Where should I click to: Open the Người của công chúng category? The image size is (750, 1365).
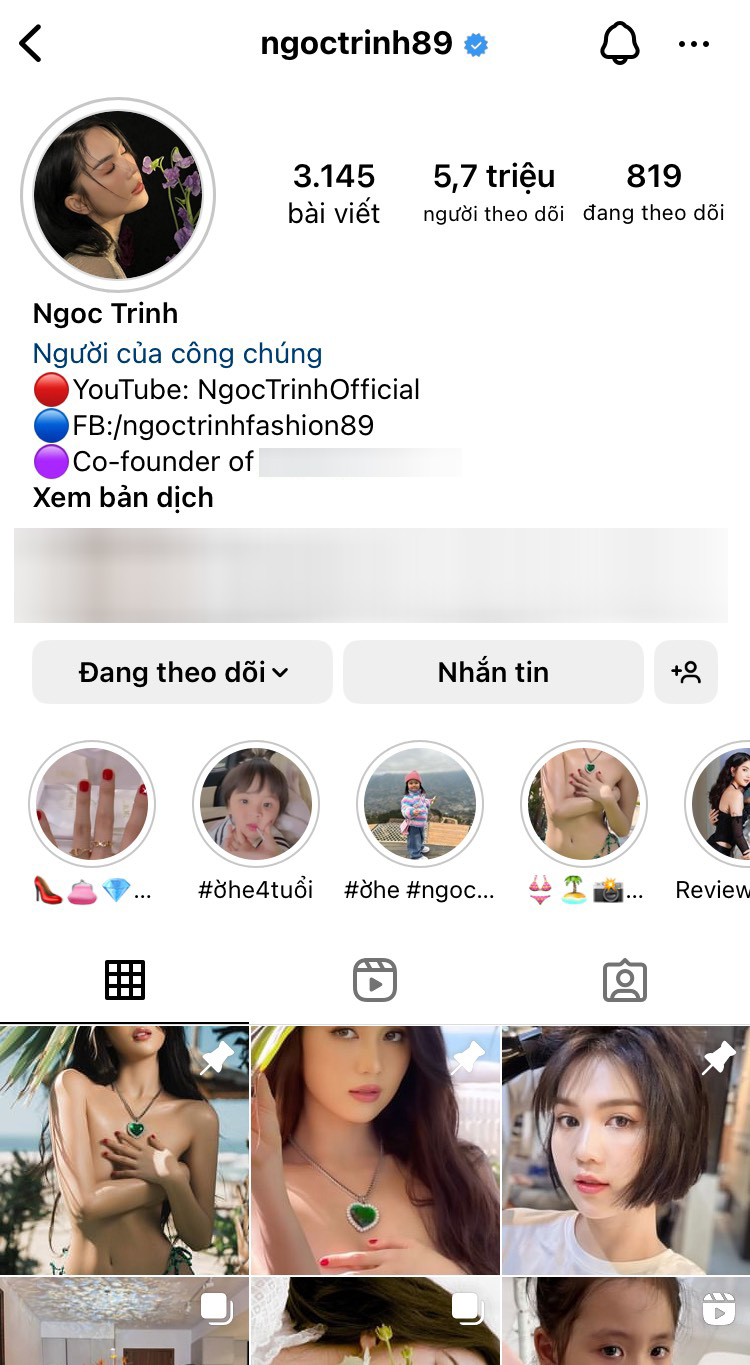coord(178,353)
